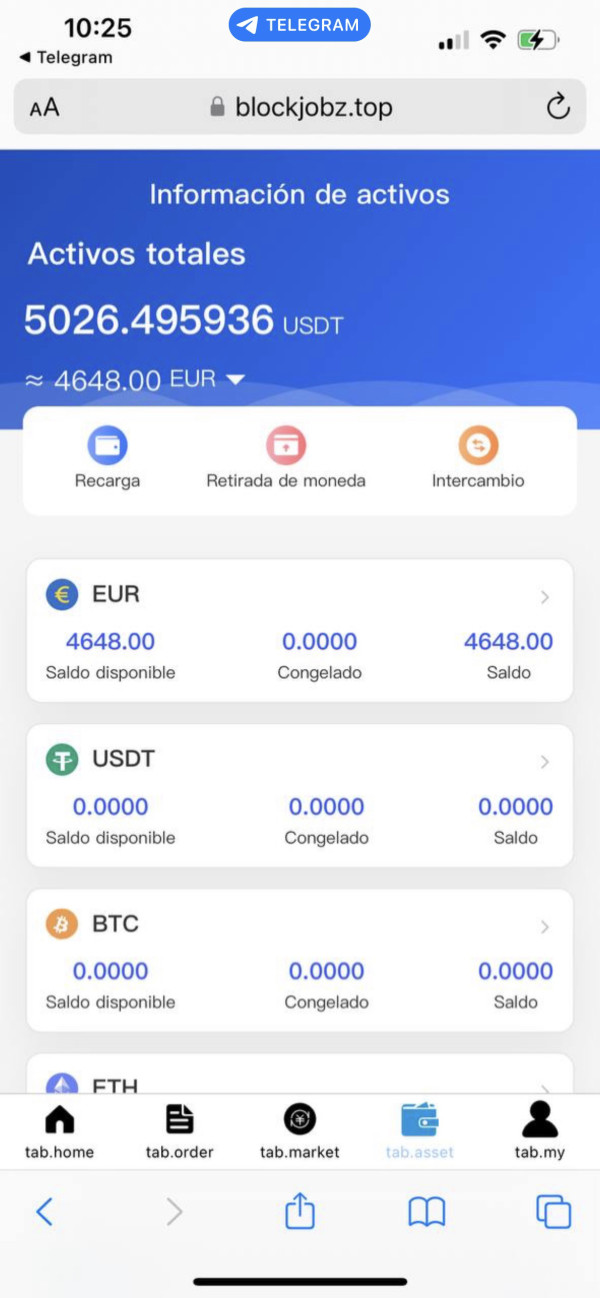Viewport: 600px width, 1298px height.
Task: Switch to the tab.order tab
Action: [180, 1132]
